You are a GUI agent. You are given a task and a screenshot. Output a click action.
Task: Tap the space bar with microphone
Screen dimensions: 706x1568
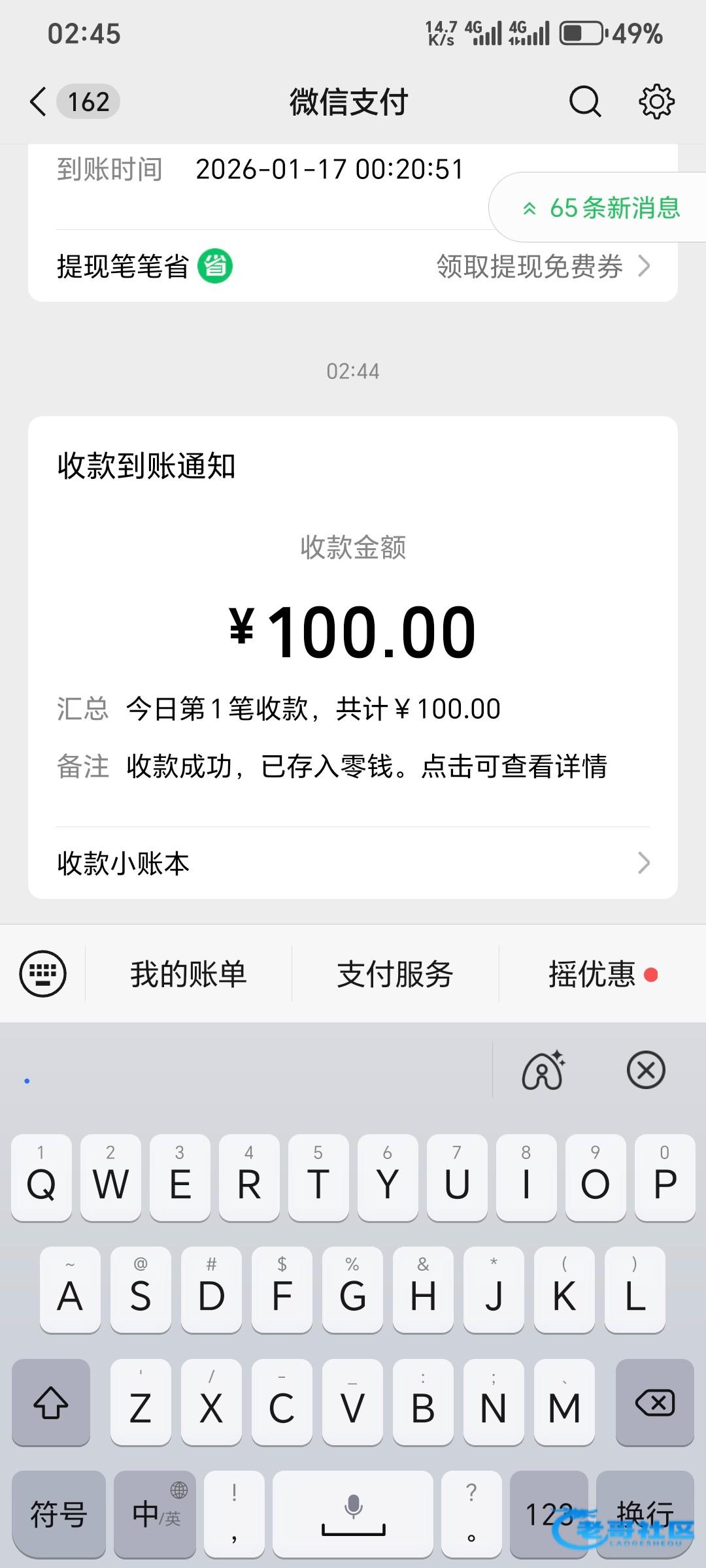point(353,1514)
